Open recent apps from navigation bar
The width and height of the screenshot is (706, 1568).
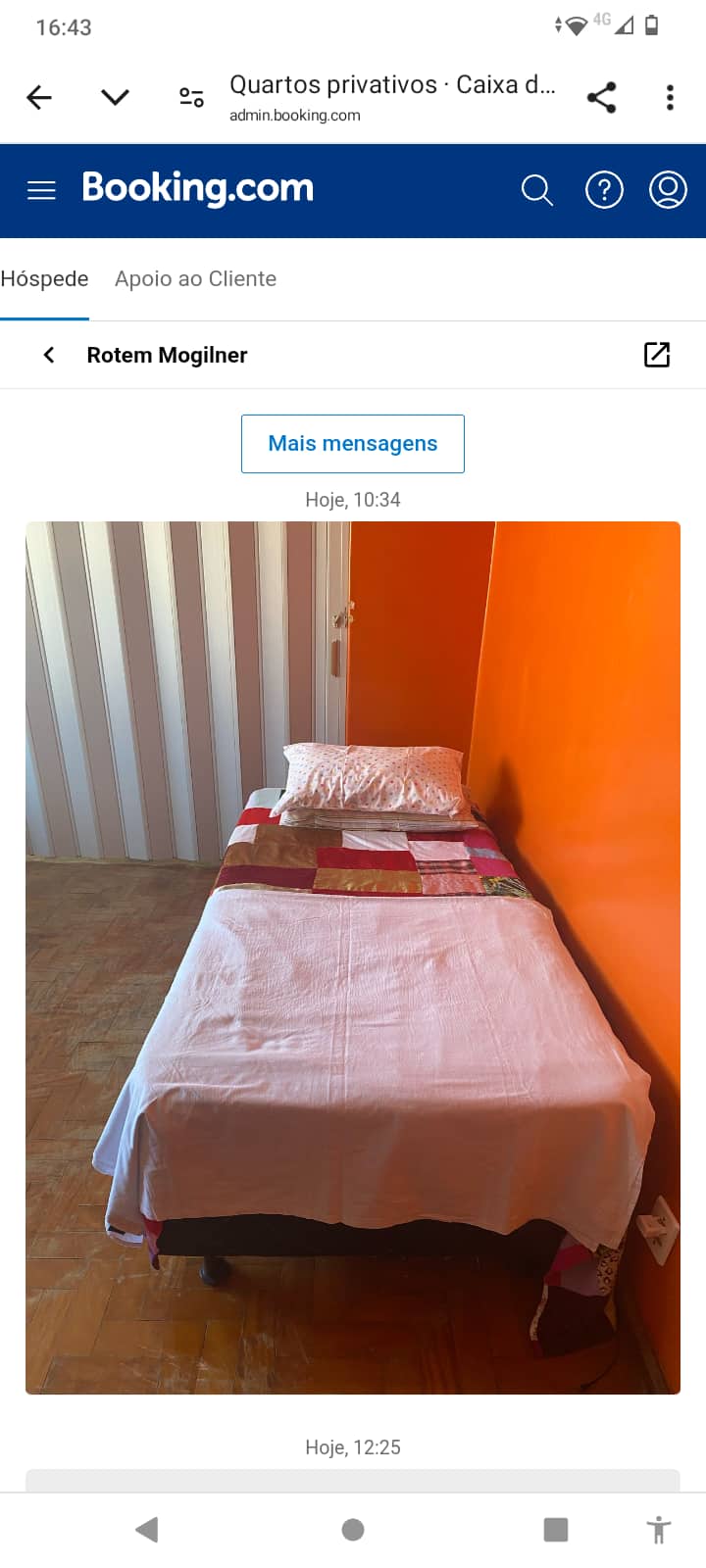[x=556, y=1530]
